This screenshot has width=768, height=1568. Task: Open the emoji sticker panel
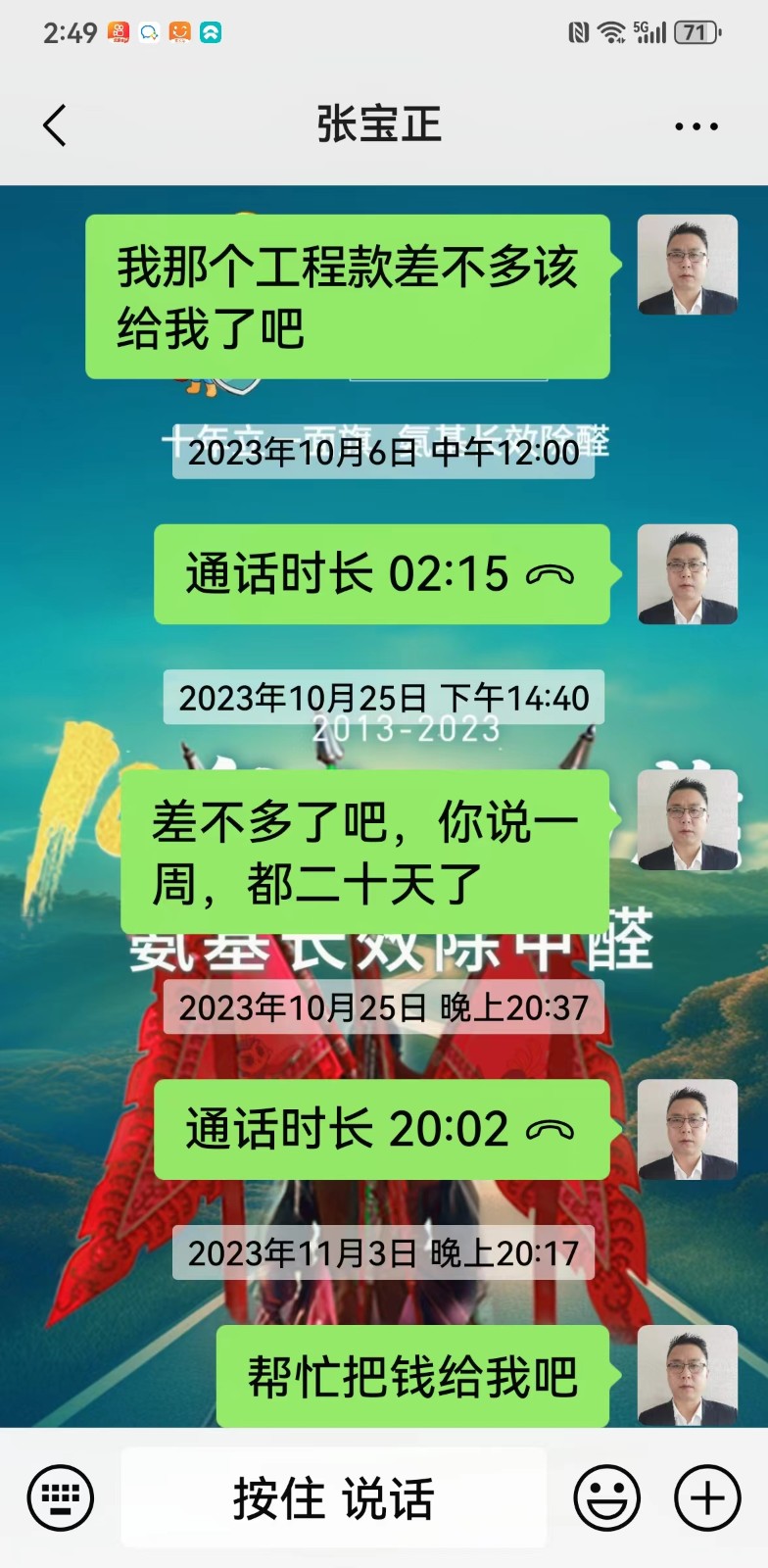click(x=606, y=1497)
